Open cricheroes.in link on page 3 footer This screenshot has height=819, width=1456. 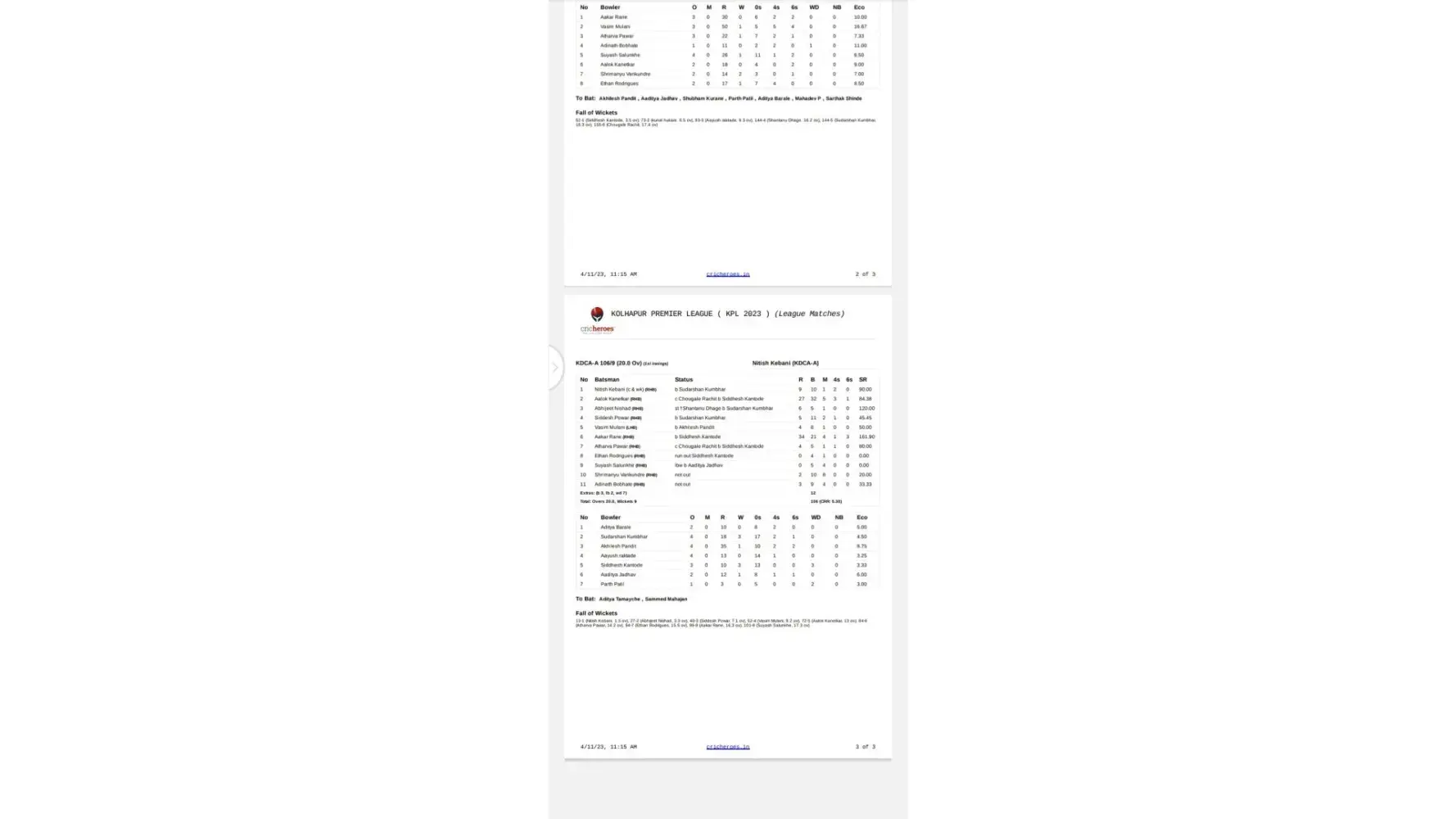727,747
